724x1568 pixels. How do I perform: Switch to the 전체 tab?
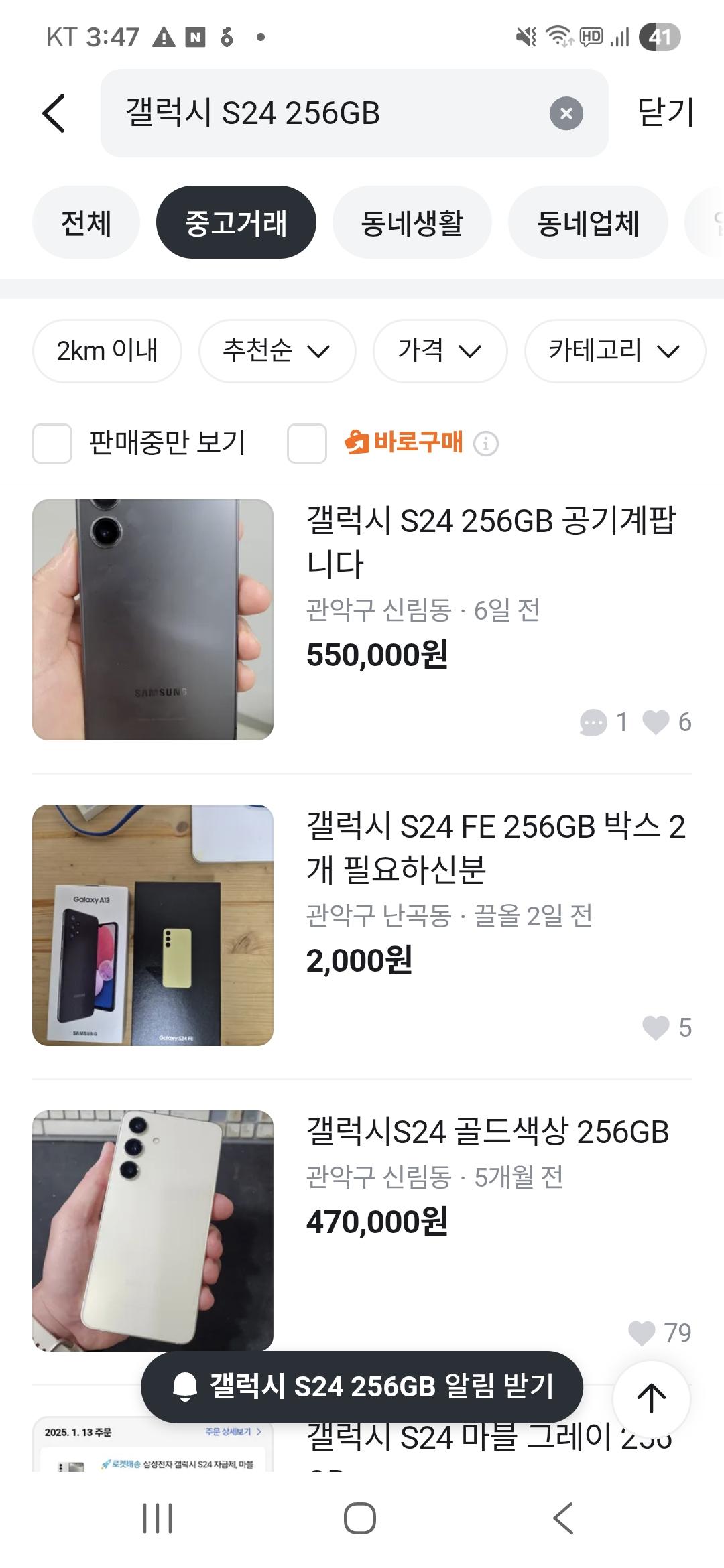coord(86,222)
